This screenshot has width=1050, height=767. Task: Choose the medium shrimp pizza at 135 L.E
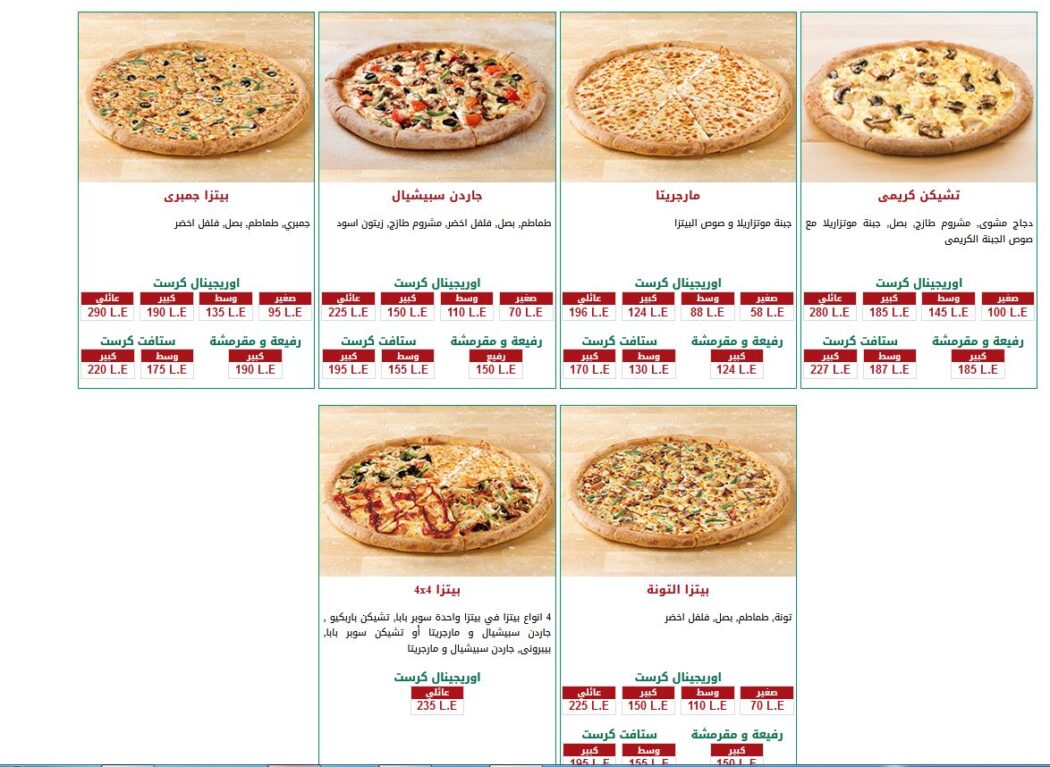pos(226,312)
